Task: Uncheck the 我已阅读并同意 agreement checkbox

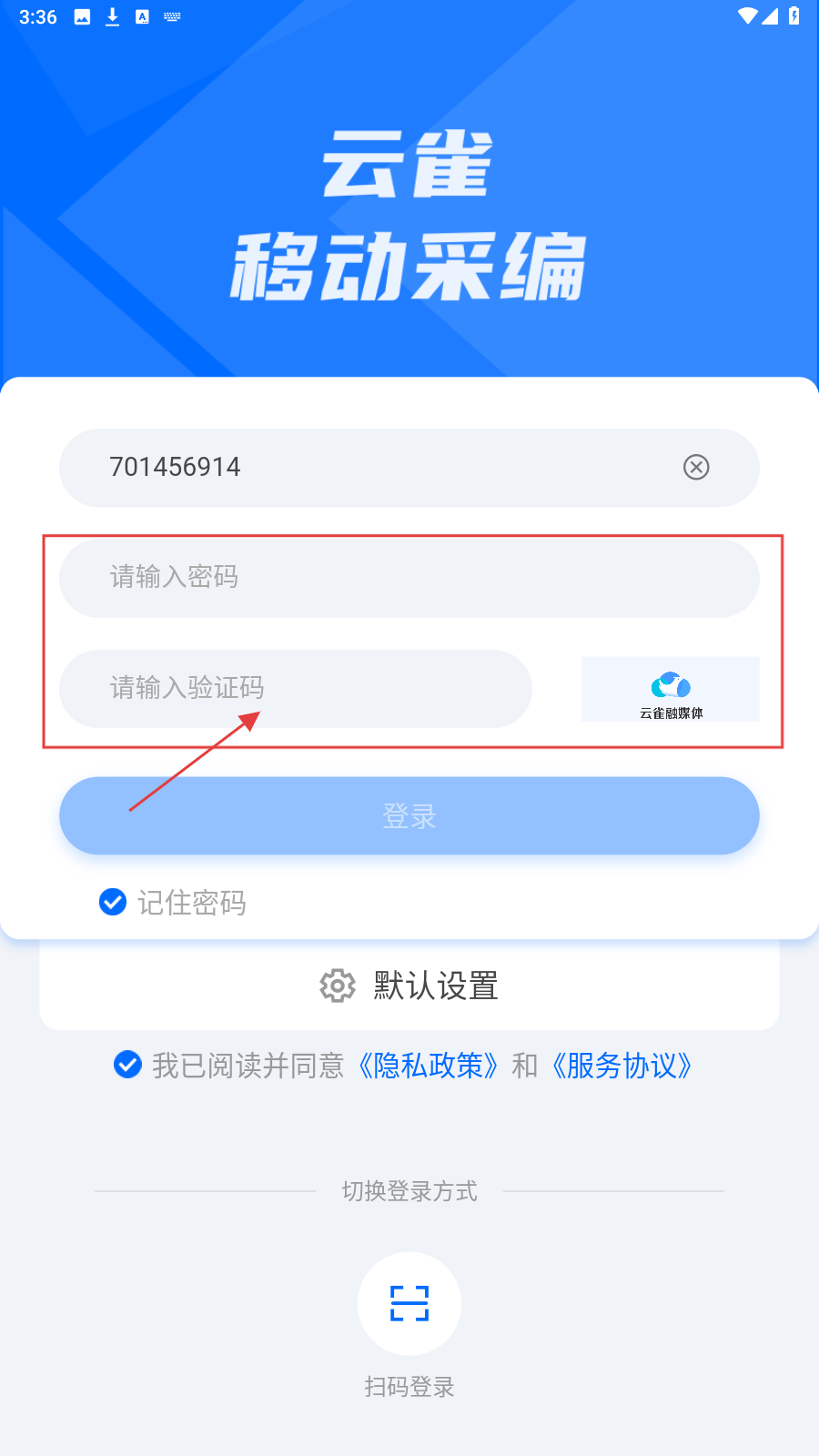Action: [128, 1064]
